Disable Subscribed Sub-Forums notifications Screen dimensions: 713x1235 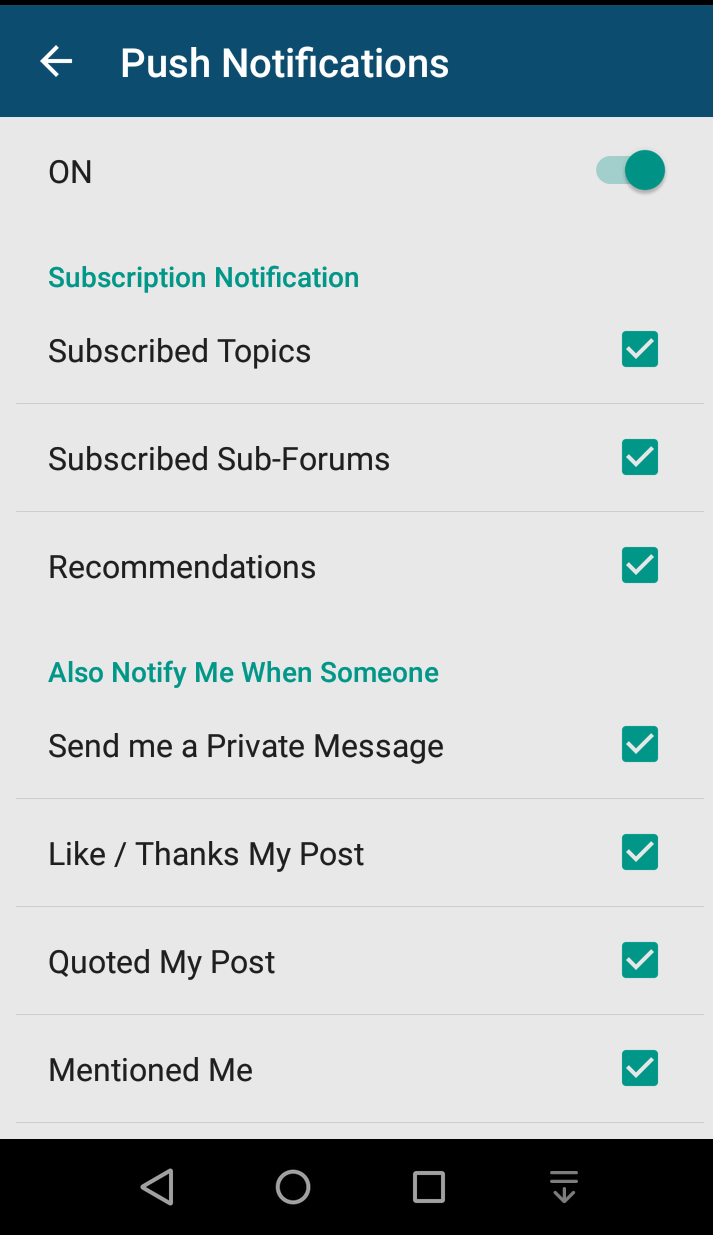640,458
